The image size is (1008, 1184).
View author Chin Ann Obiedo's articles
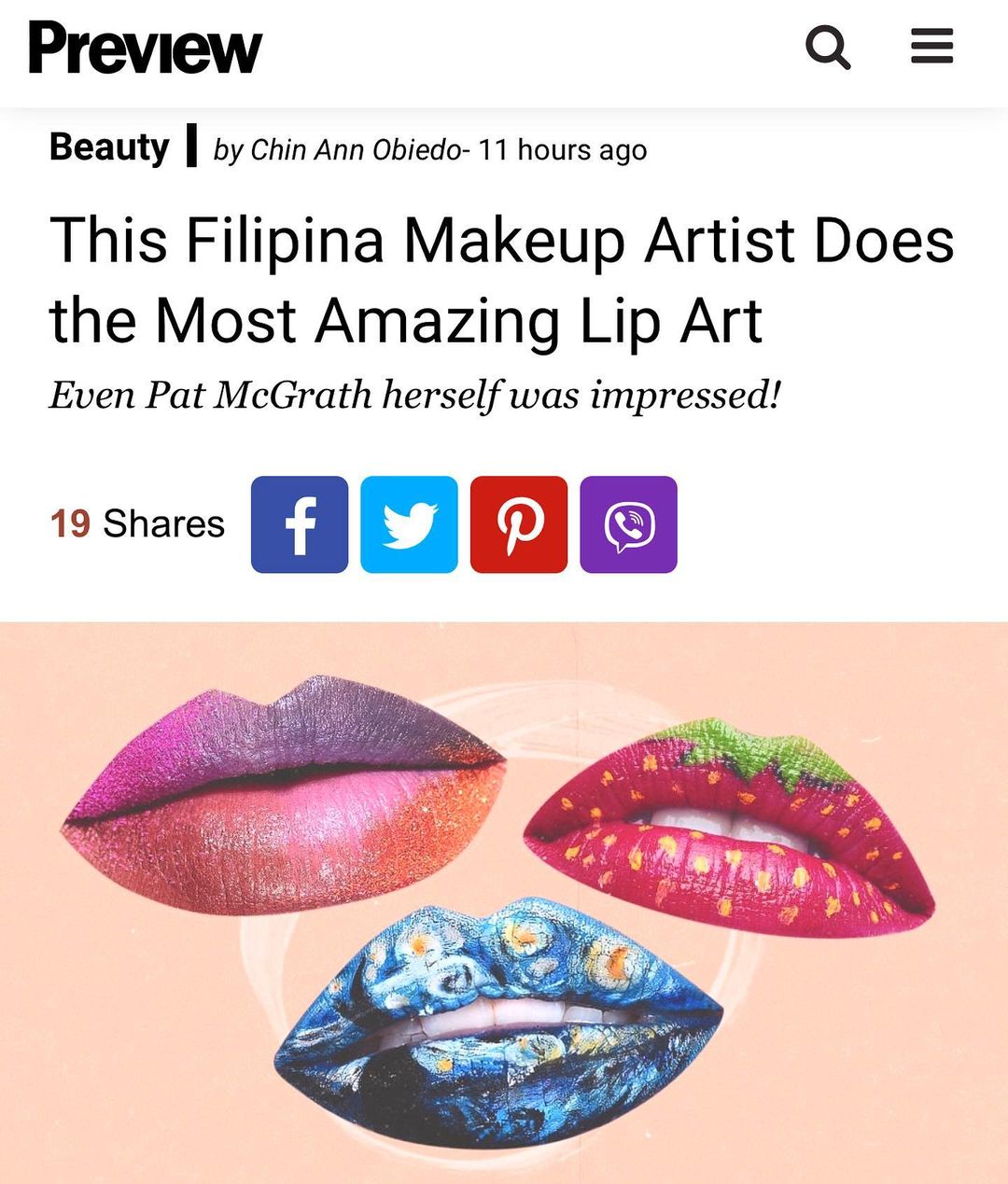(356, 149)
